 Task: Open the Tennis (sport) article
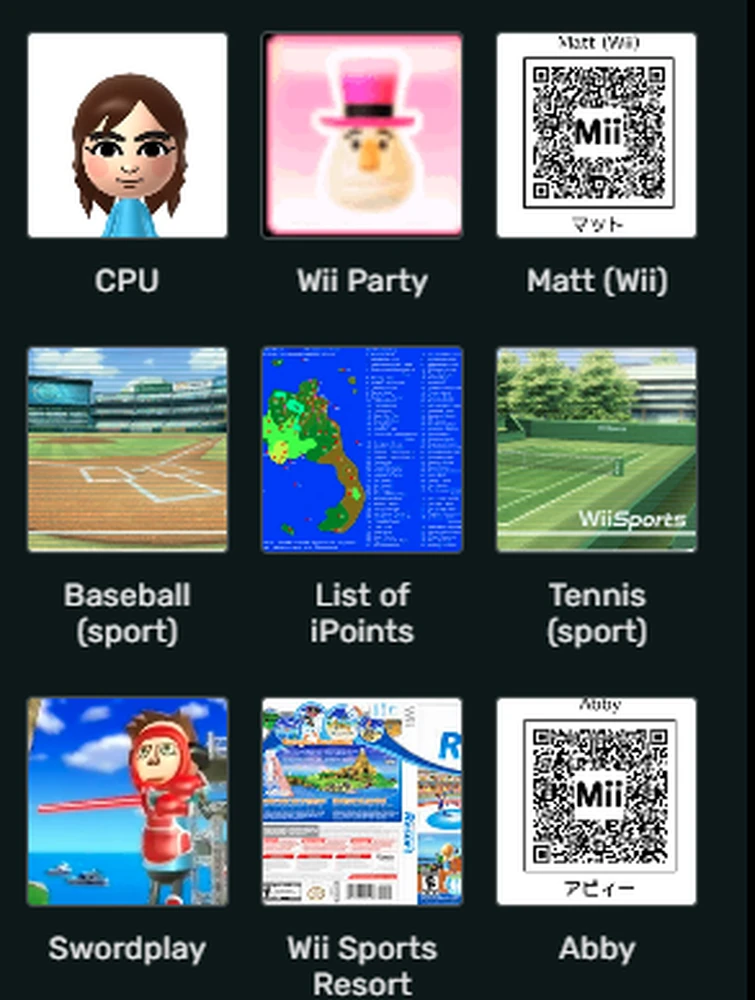(596, 449)
